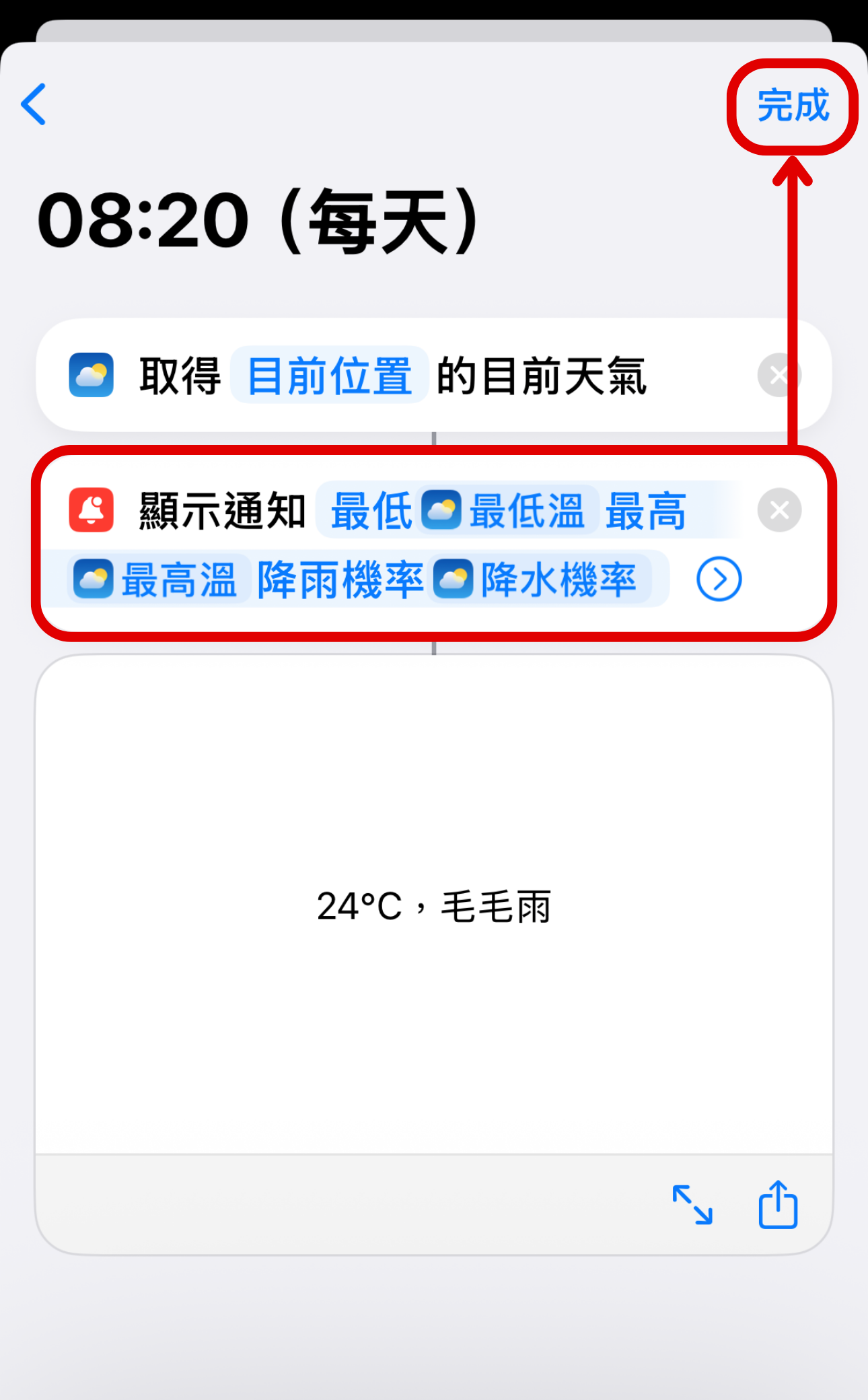
Task: Open the 目前位置 location selector
Action: coord(330,376)
